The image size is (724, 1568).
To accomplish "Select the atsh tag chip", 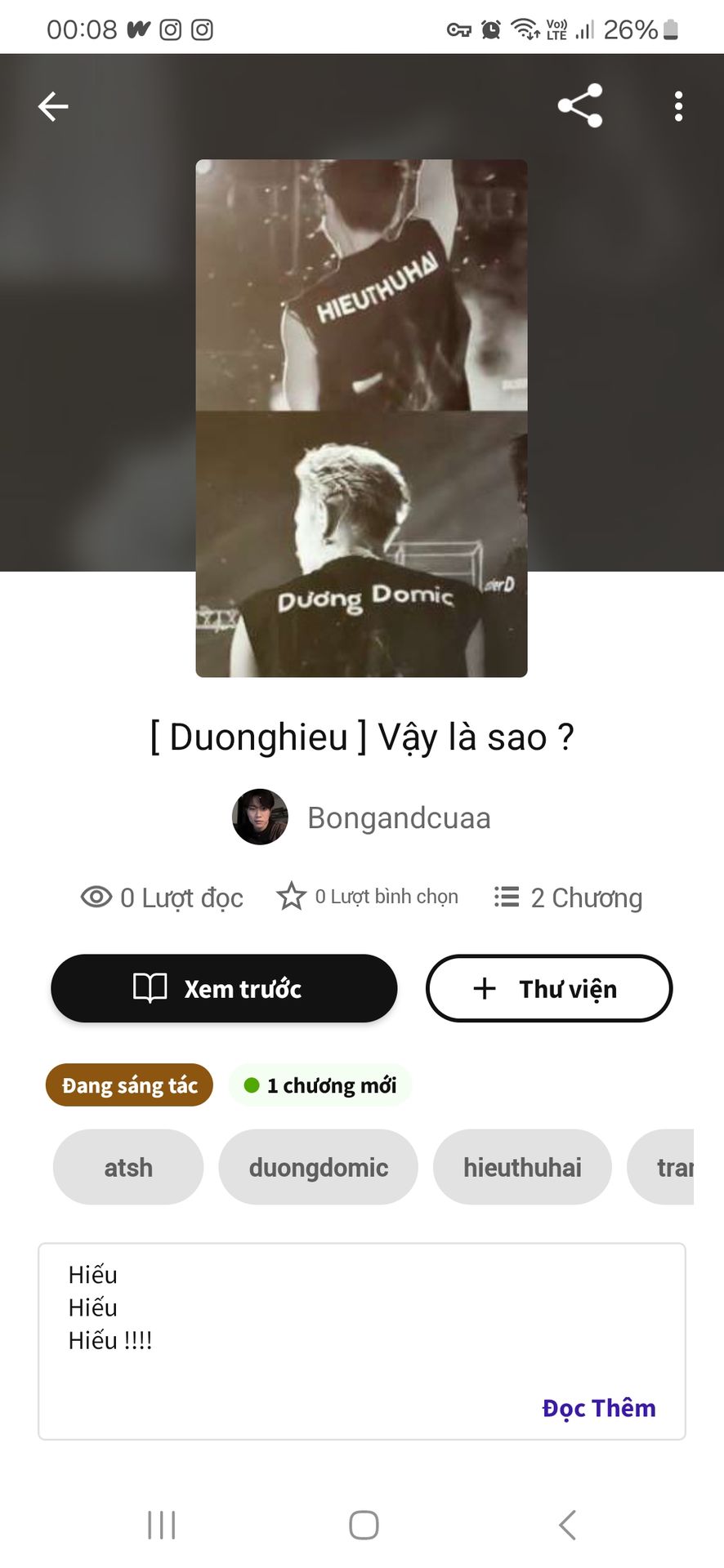I will [128, 1167].
